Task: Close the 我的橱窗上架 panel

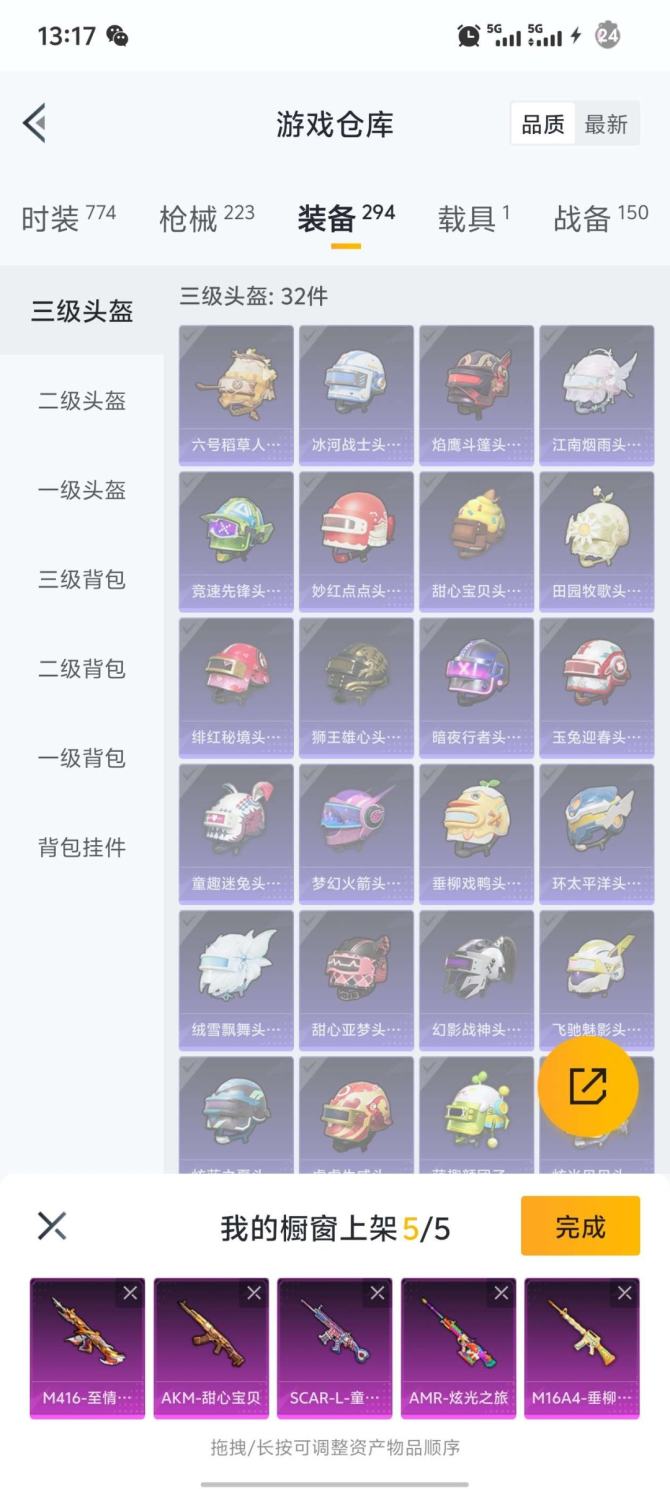Action: pos(52,1226)
